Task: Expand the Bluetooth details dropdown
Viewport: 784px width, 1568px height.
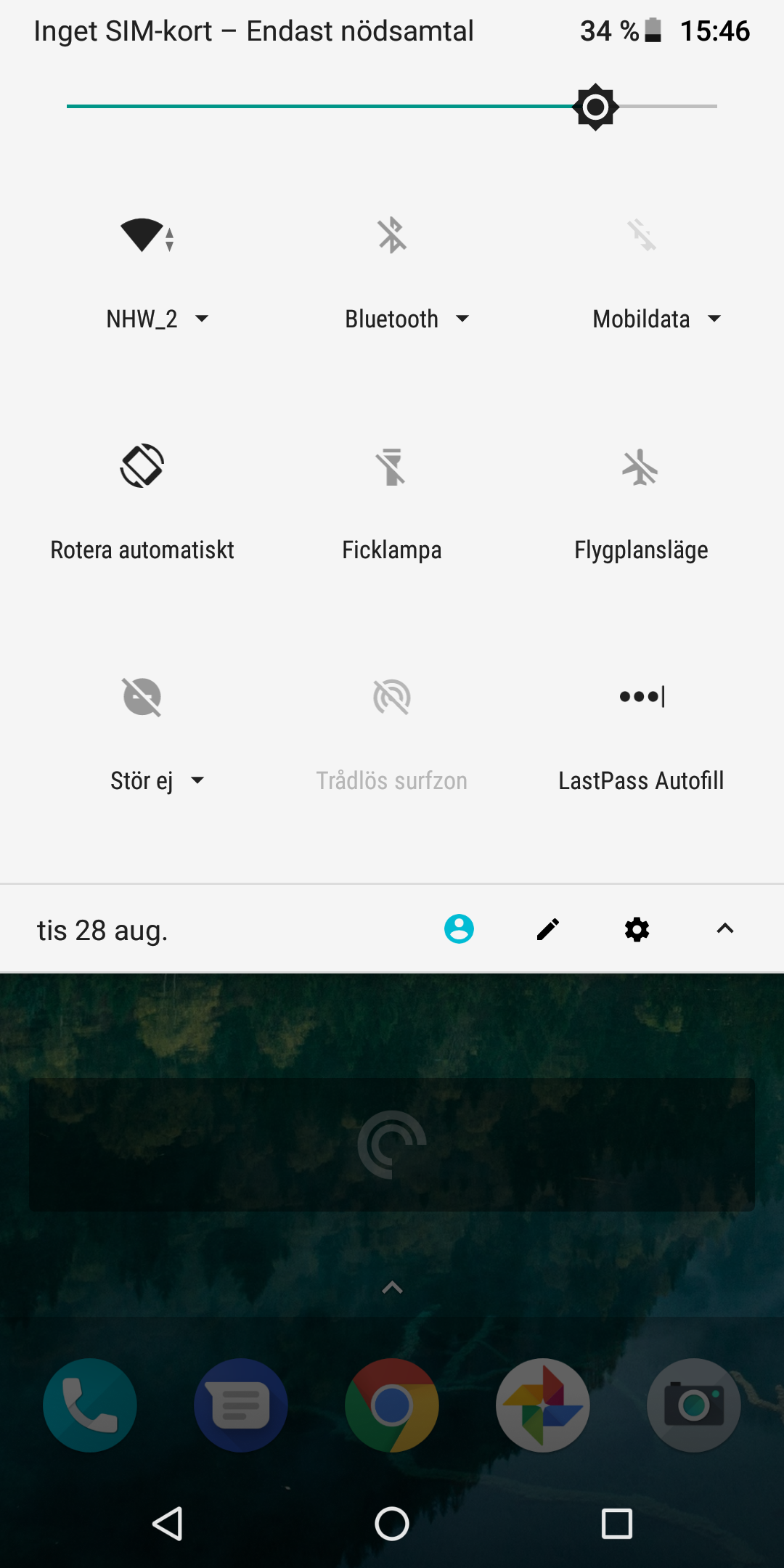Action: coord(462,319)
